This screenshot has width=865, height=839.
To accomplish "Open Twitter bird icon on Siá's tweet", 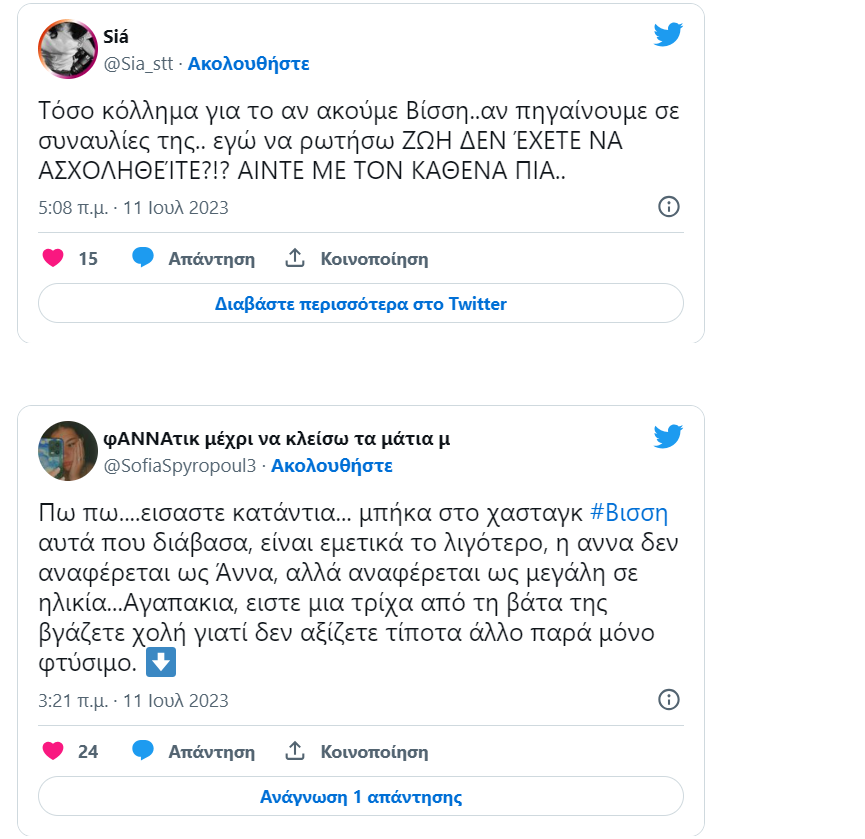I will pyautogui.click(x=668, y=35).
